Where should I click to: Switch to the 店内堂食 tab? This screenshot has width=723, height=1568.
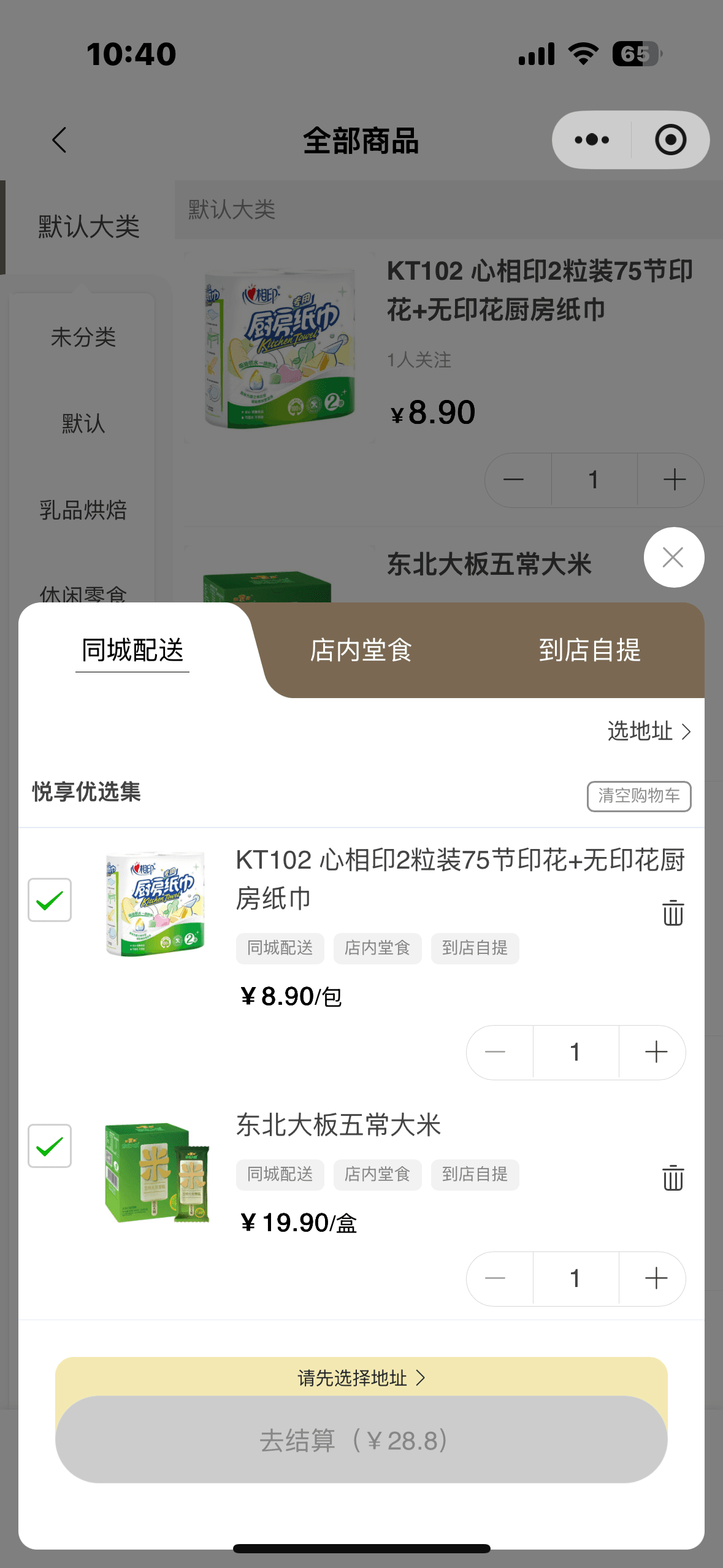[x=361, y=650]
